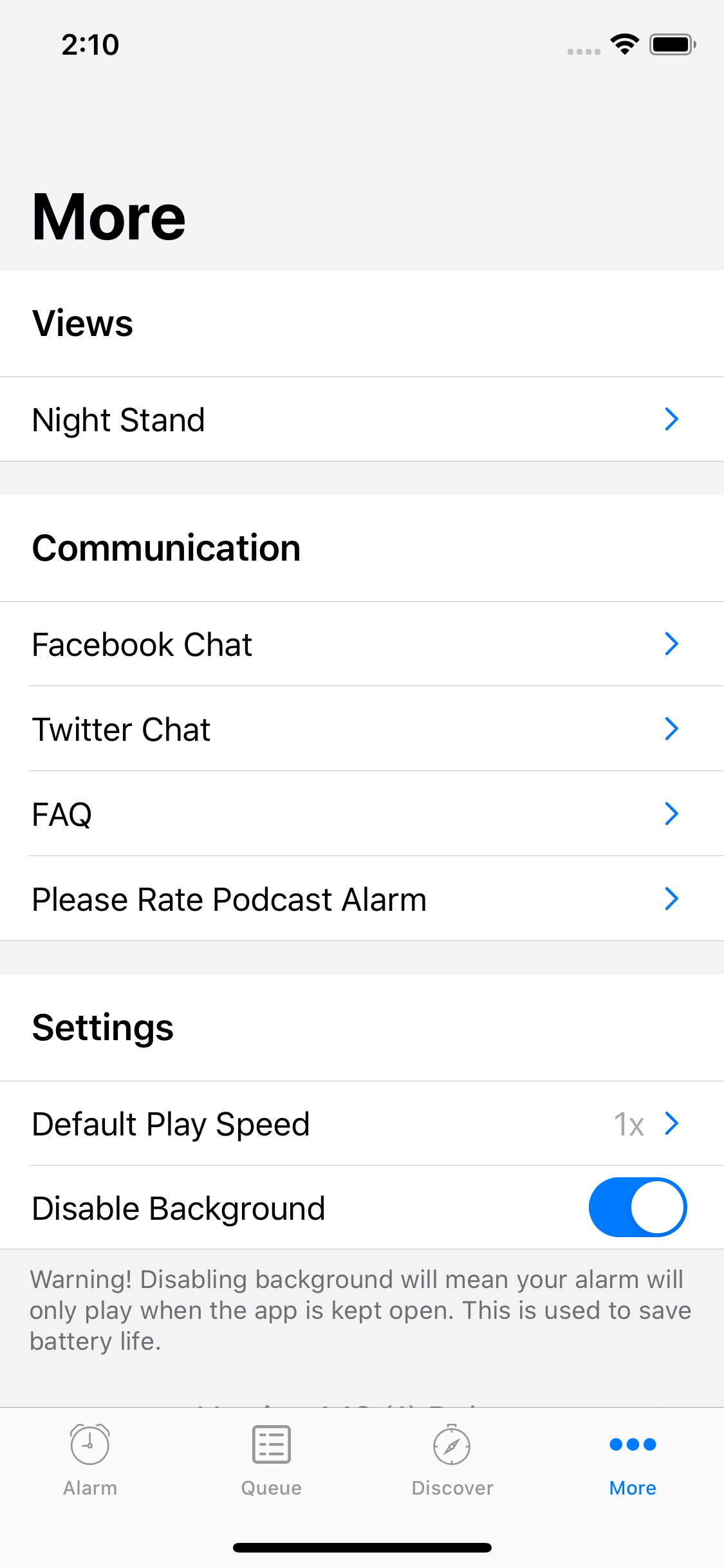Tap the home indicator bar
This screenshot has width=724, height=1568.
tap(362, 1548)
